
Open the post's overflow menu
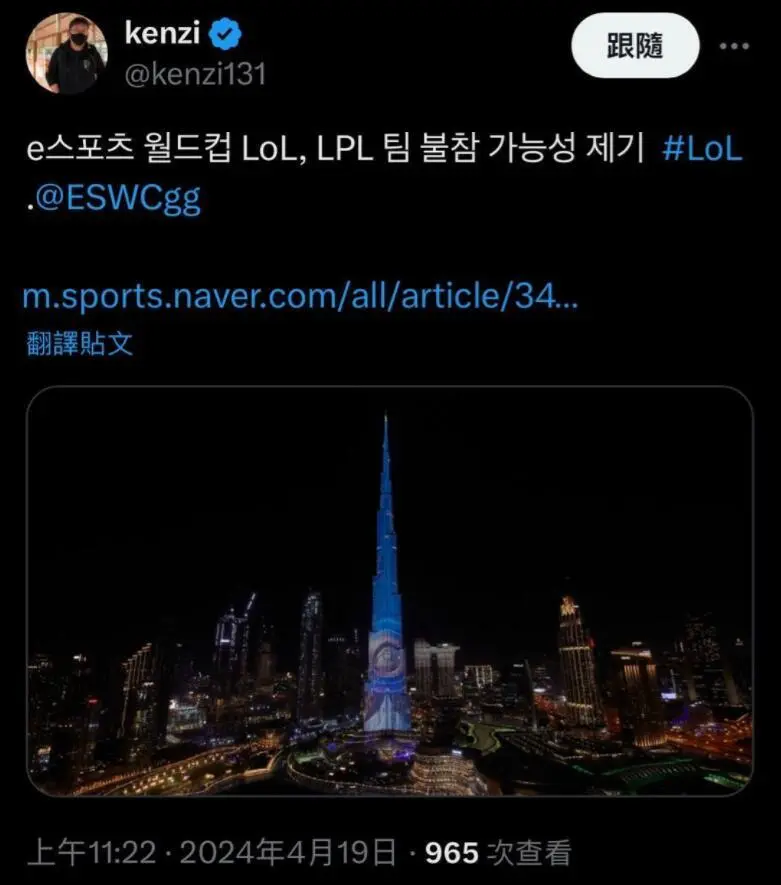(735, 45)
